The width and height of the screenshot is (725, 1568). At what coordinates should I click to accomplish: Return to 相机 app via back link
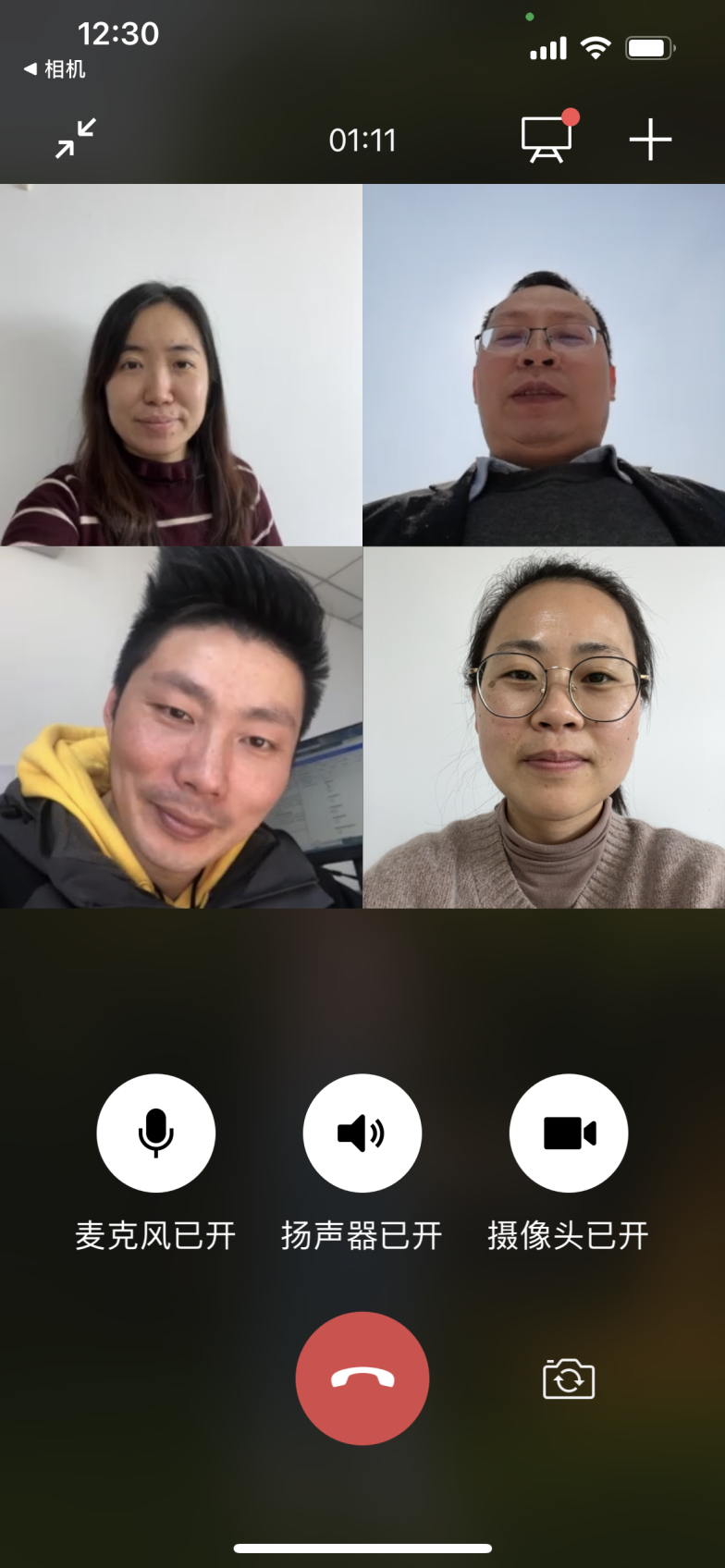pos(55,69)
